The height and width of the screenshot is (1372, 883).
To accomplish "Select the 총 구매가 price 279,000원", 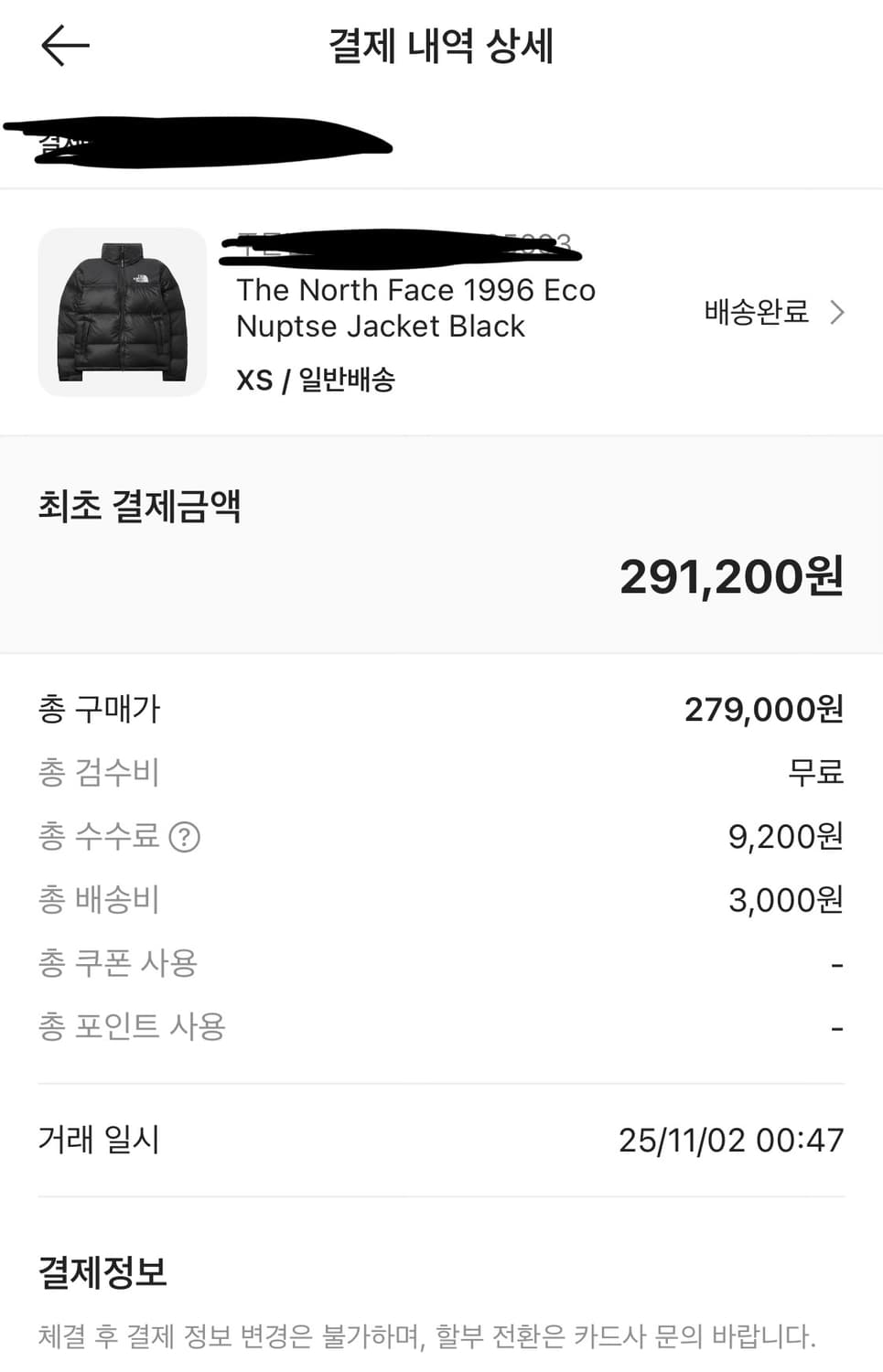I will pyautogui.click(x=765, y=709).
